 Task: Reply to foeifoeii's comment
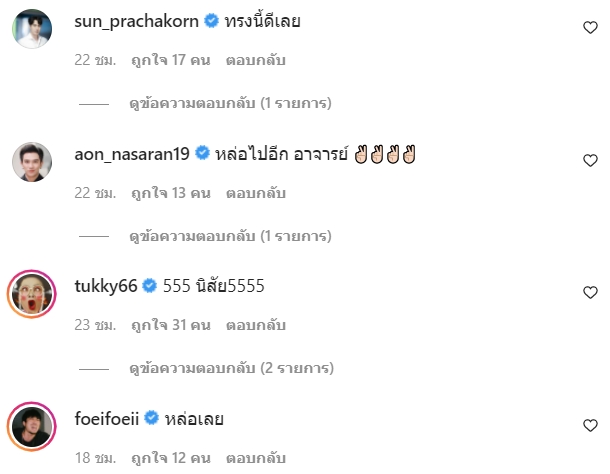(256, 458)
